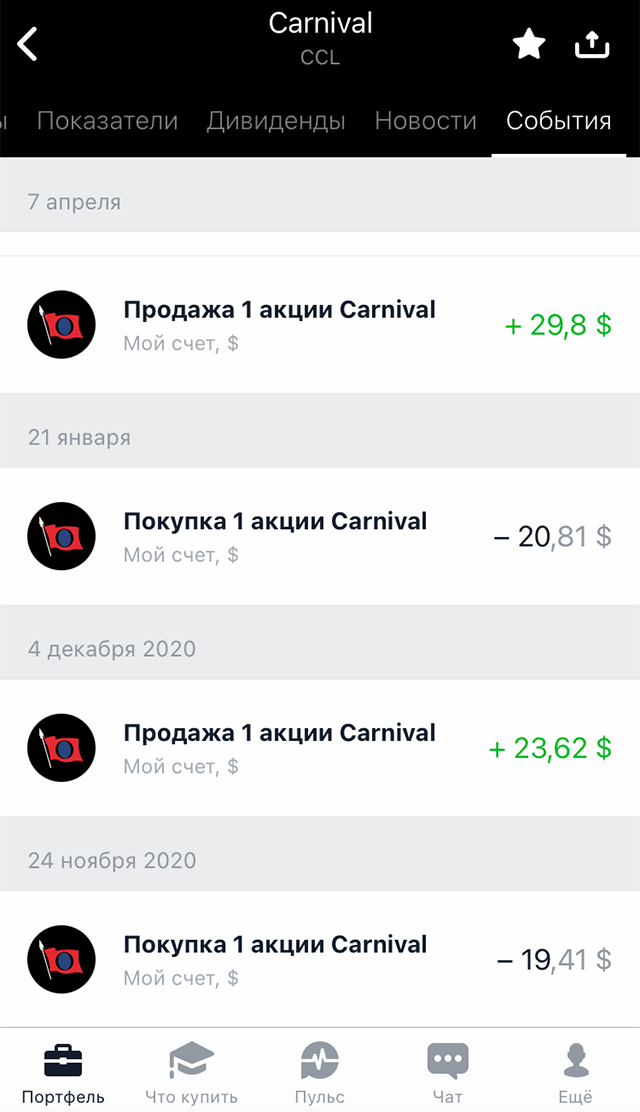Share the Carnival stock page
640x1112 pixels.
[x=591, y=44]
